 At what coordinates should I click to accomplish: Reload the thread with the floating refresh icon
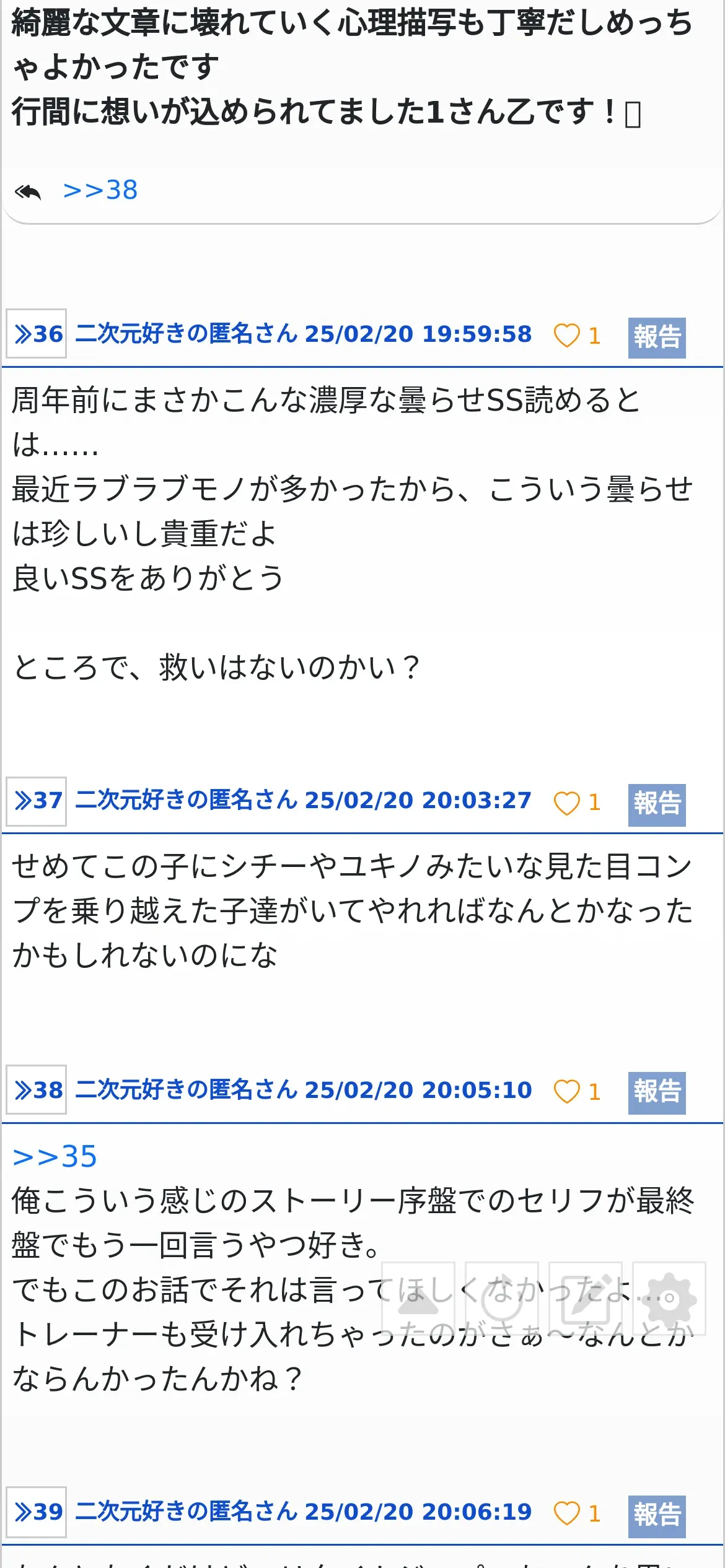(502, 1299)
